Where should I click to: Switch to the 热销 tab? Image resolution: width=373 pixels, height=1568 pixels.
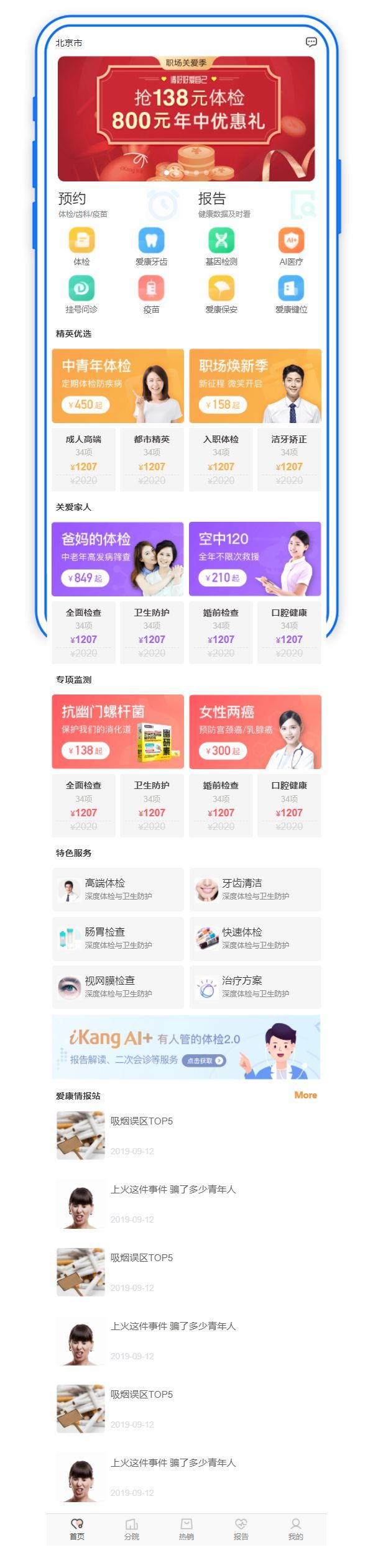[186, 1528]
